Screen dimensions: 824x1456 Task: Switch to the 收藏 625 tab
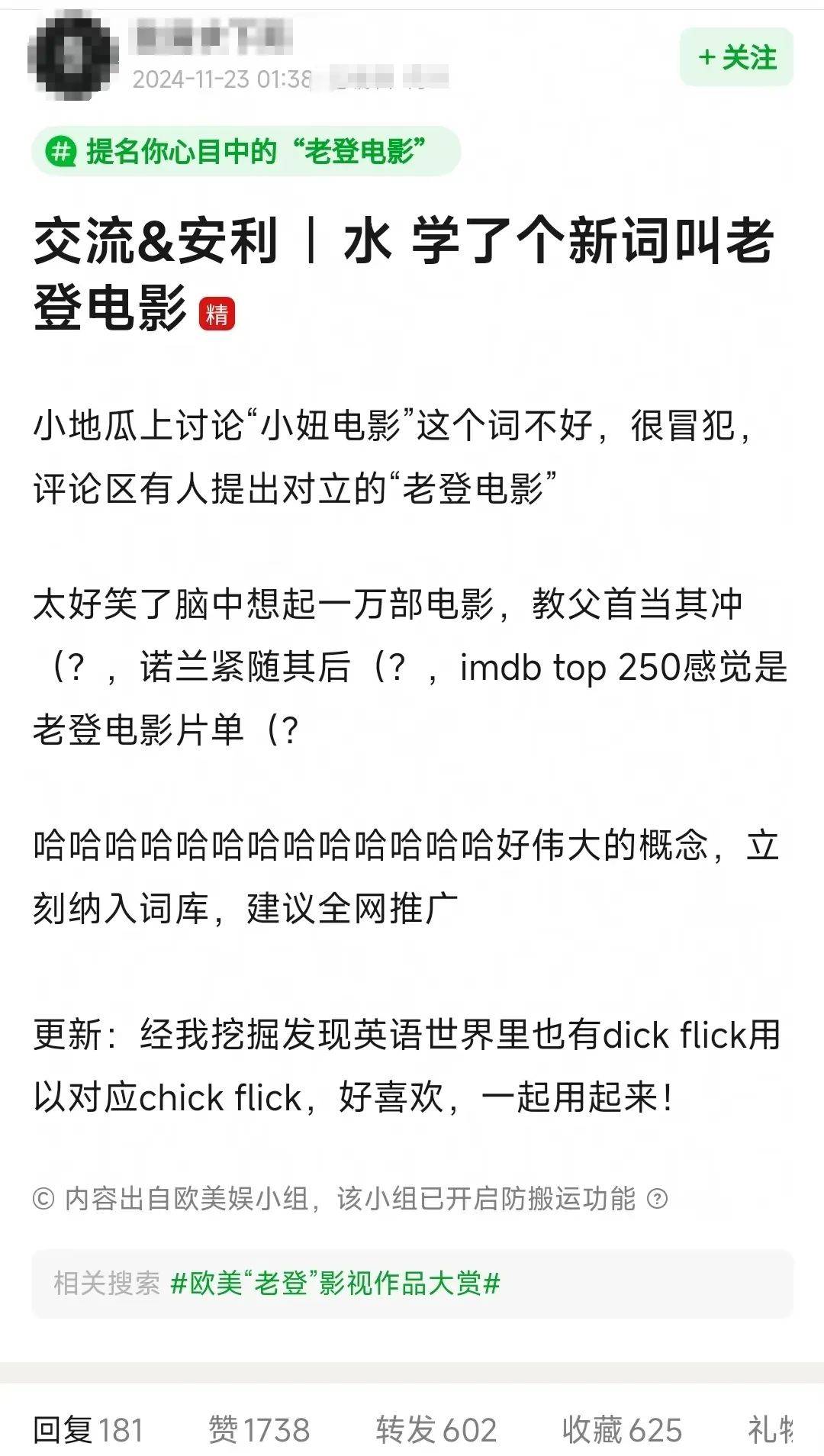click(x=622, y=1430)
